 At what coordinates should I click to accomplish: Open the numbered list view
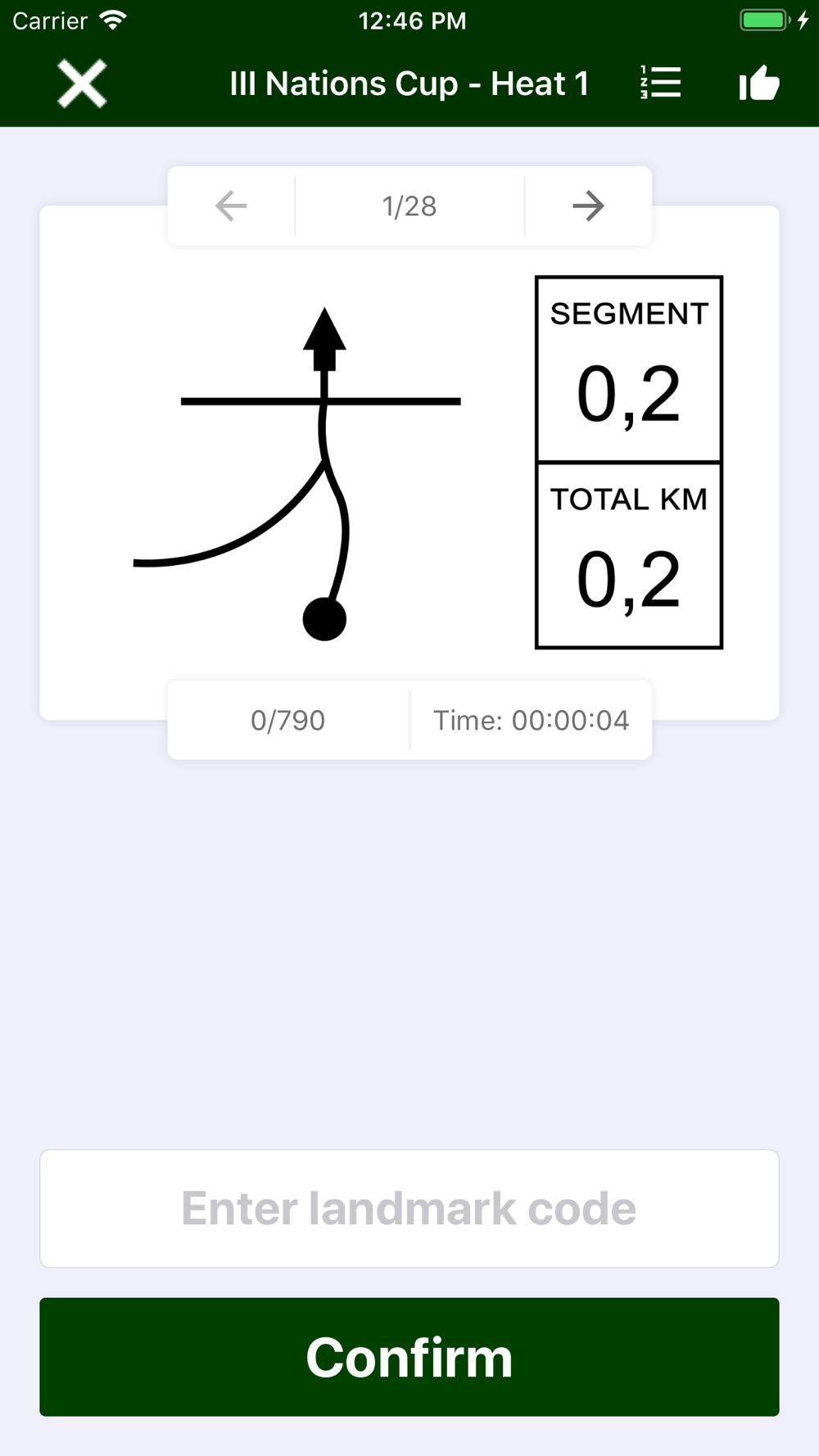point(660,83)
